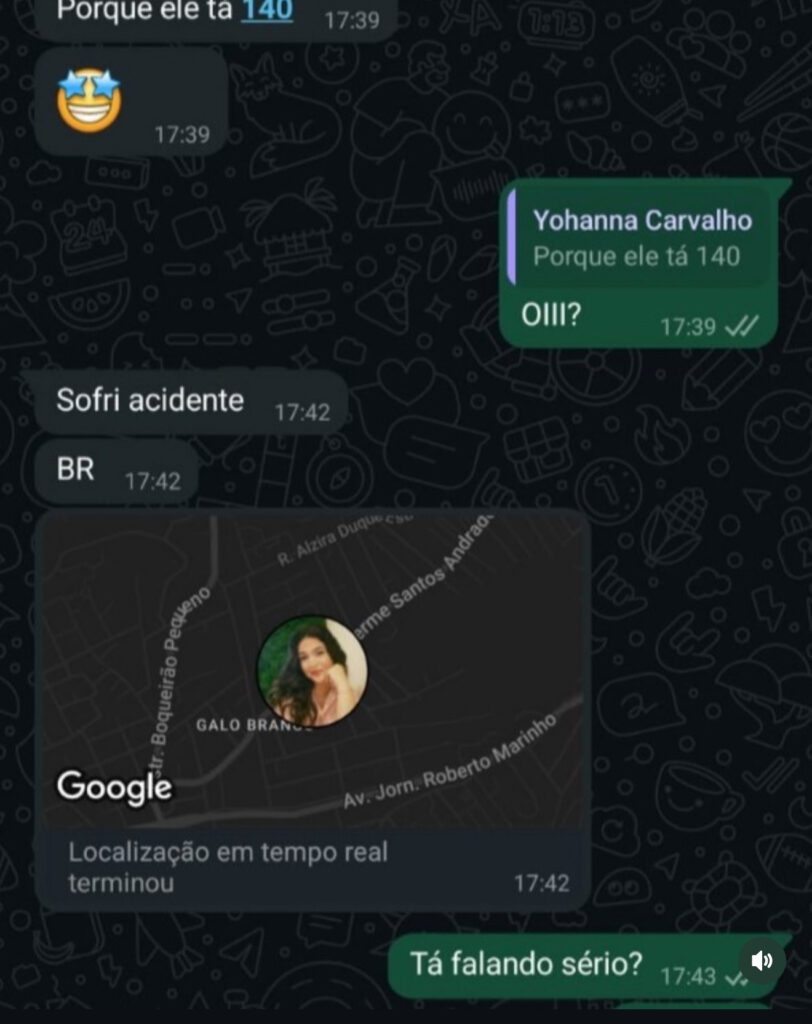
Task: Jump to quoted Yohanna Carvalho message
Action: pos(641,238)
